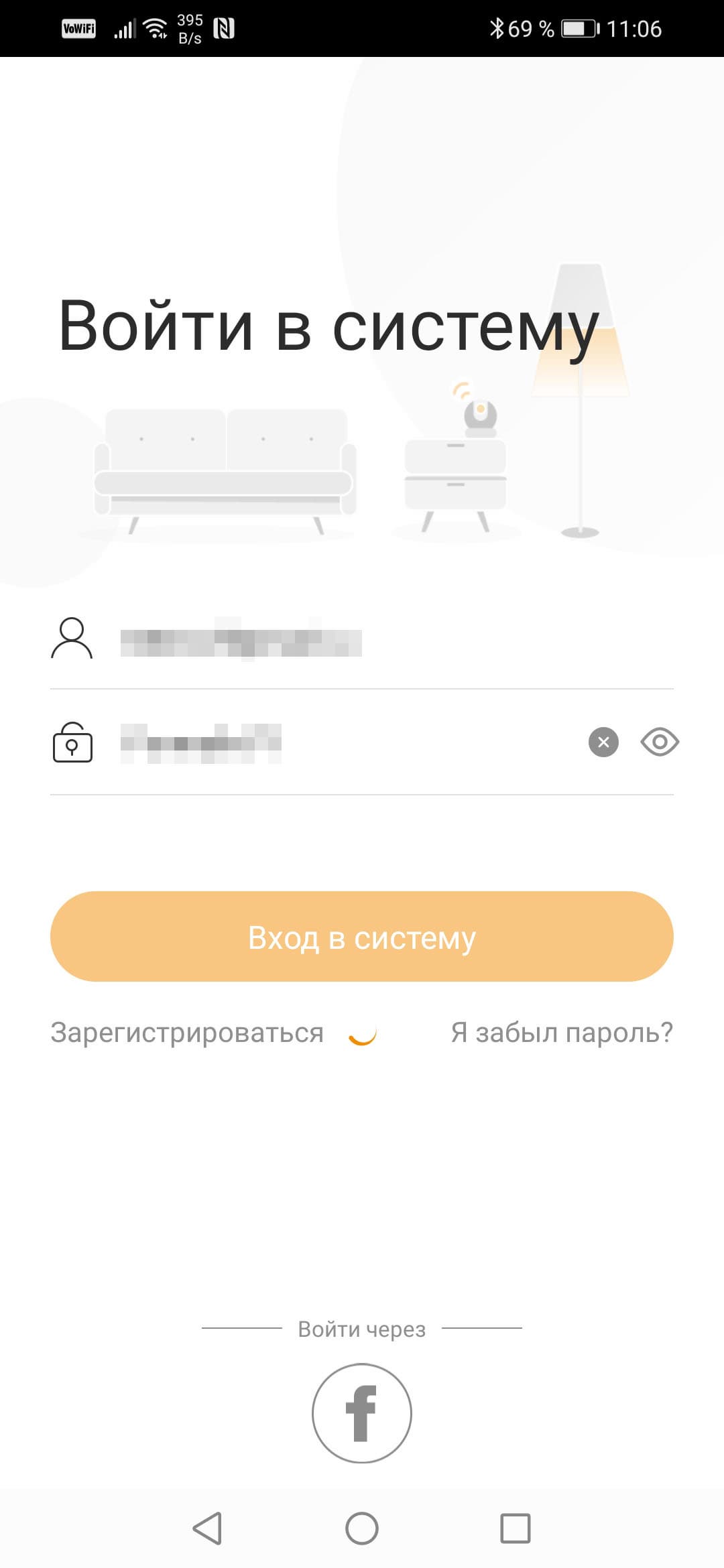Open the "Зарегистрироваться" link
This screenshot has width=724, height=1568.
(187, 1033)
